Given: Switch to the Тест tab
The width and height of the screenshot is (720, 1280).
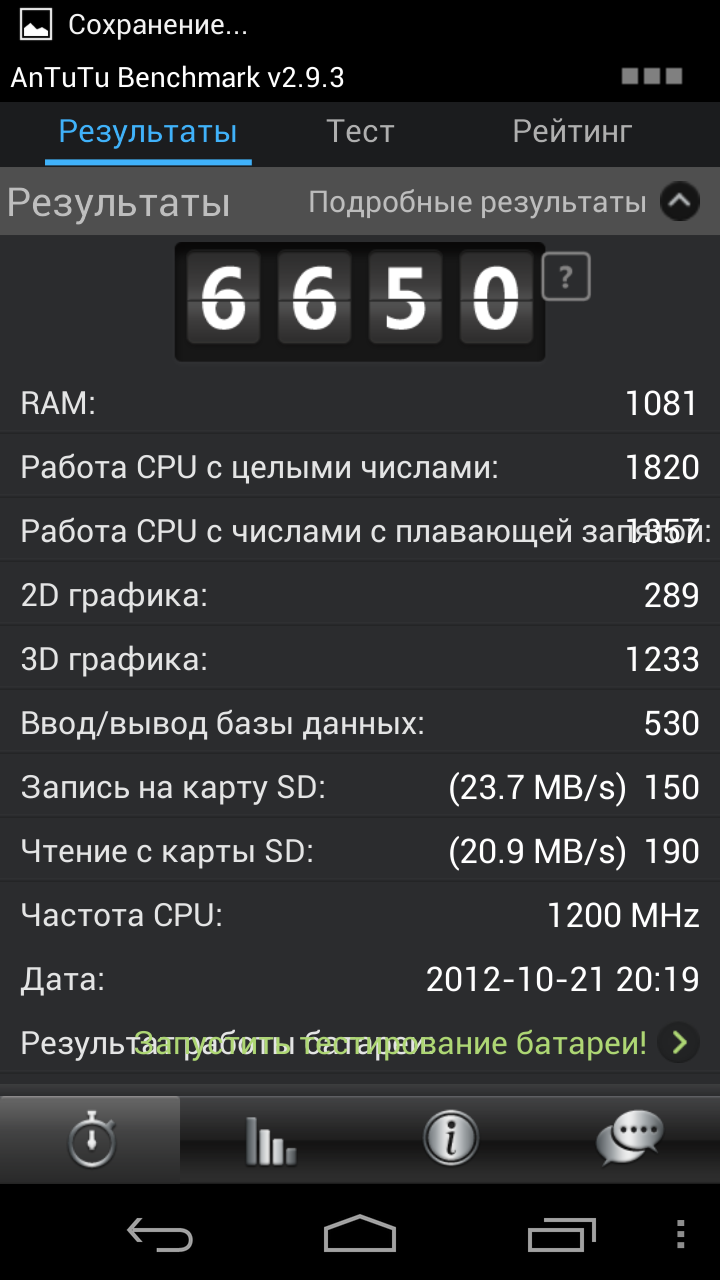Looking at the screenshot, I should click(x=360, y=132).
